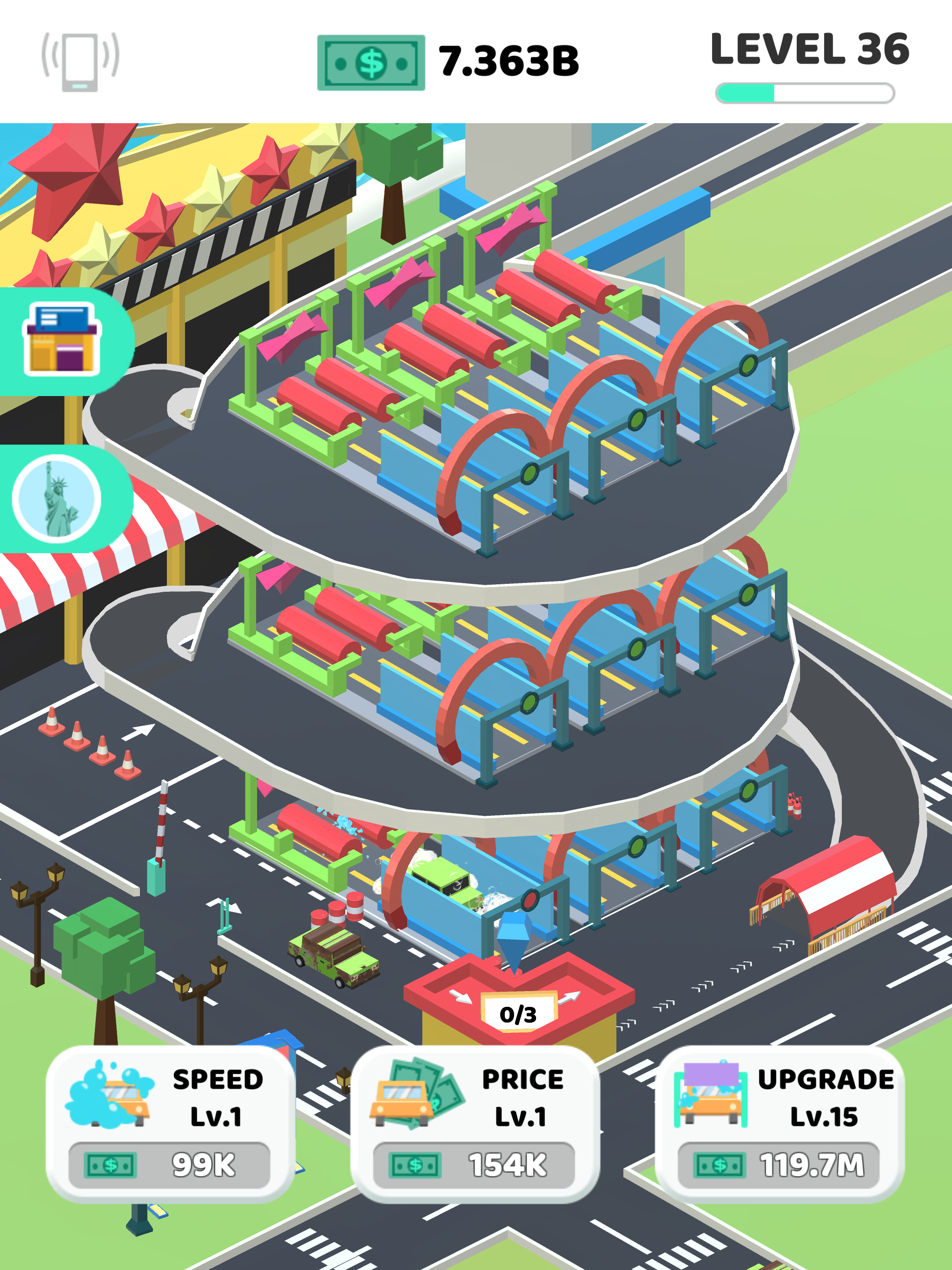Buy the Speed Lv.1 upgrade for 99K
Screen dimensions: 952x1270
(169, 1123)
